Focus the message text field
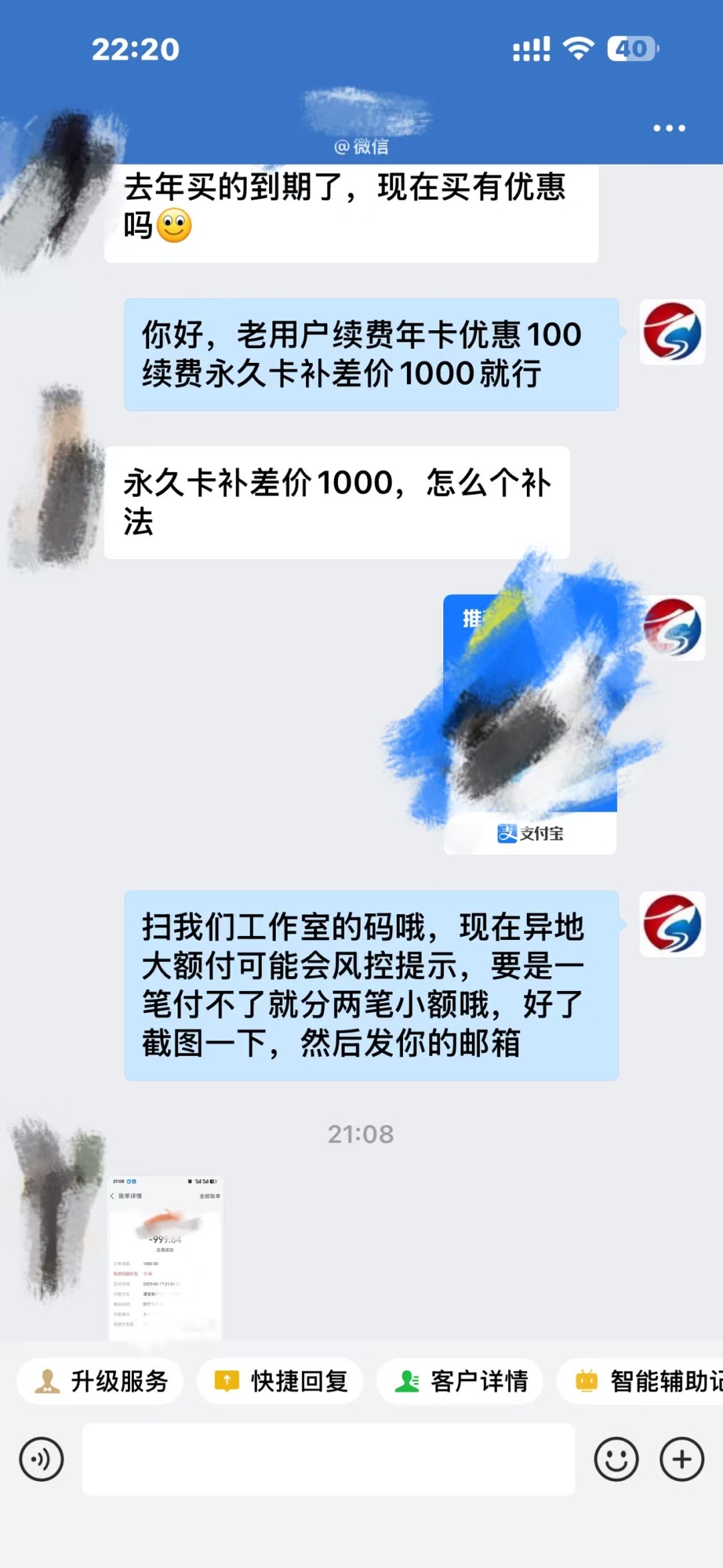This screenshot has height=1568, width=723. (328, 1459)
